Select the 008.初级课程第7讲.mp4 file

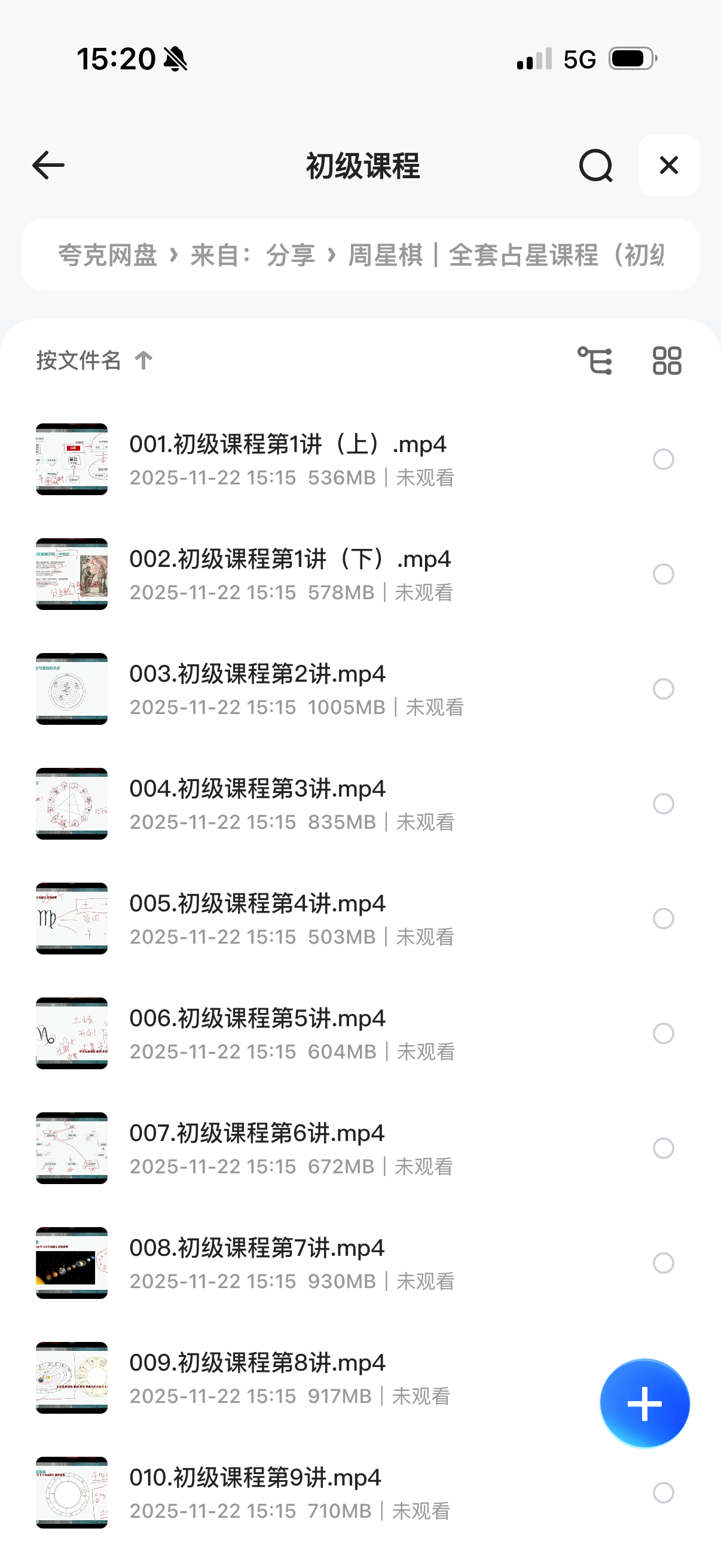(x=663, y=1262)
